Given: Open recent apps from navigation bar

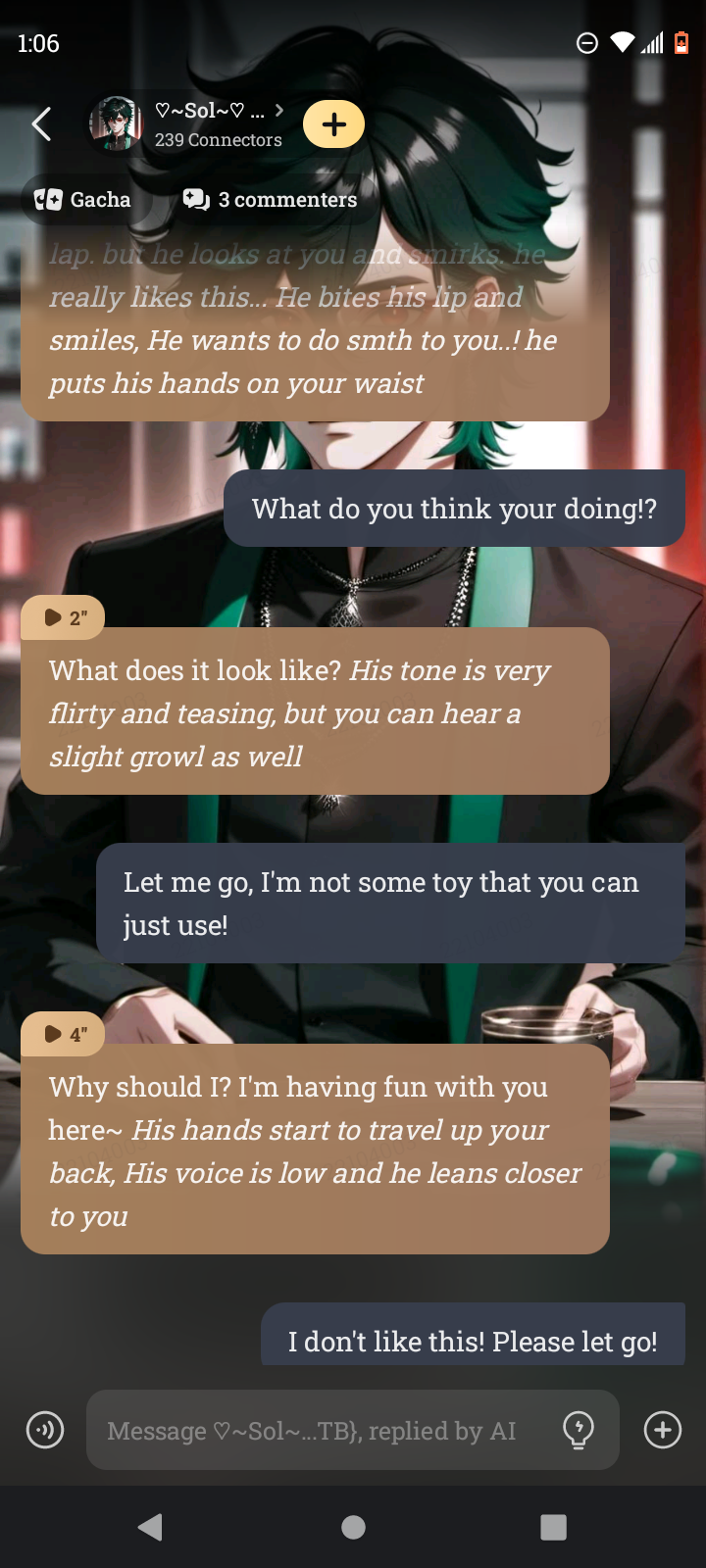Looking at the screenshot, I should pos(553,1527).
